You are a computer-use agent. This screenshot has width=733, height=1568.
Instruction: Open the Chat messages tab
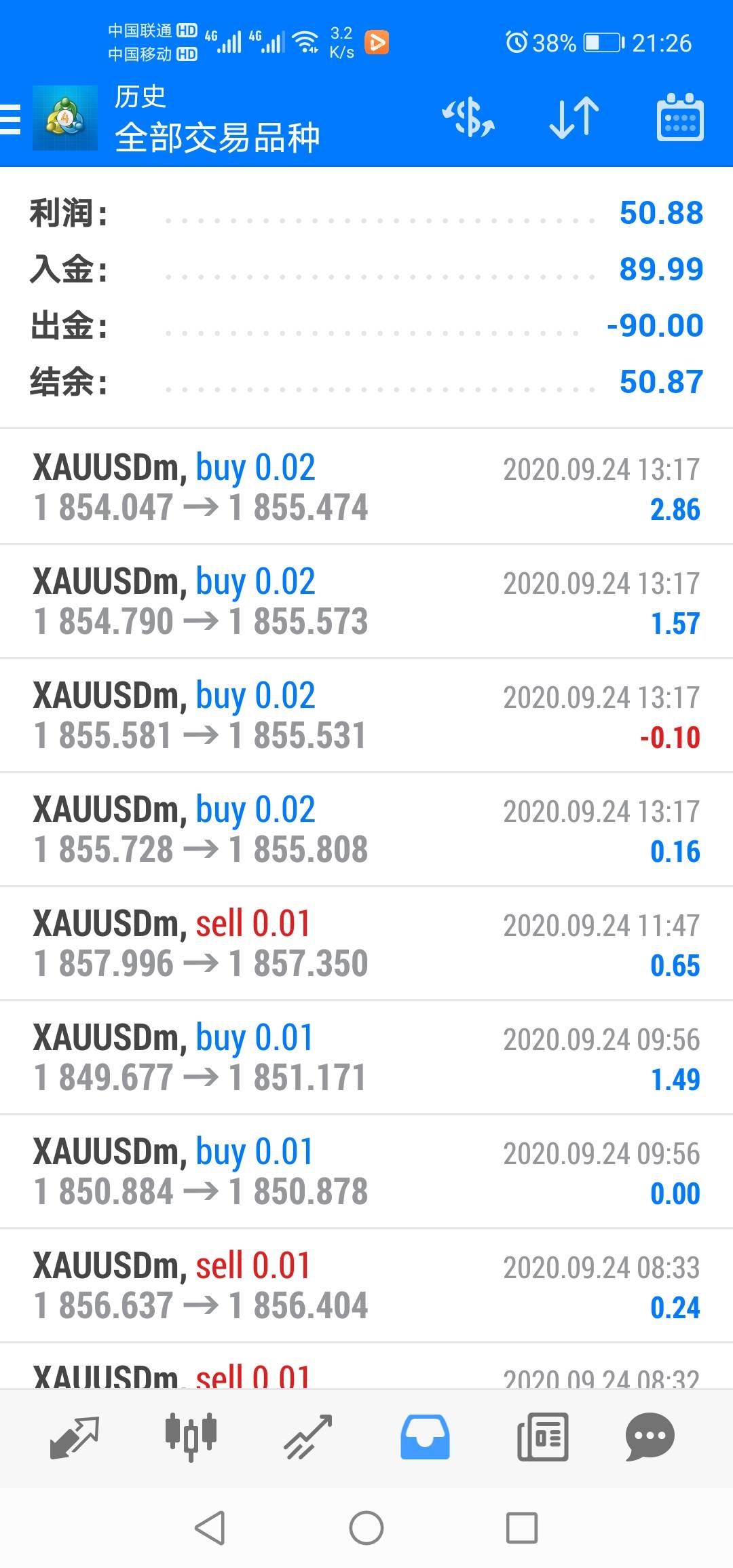[x=650, y=1436]
